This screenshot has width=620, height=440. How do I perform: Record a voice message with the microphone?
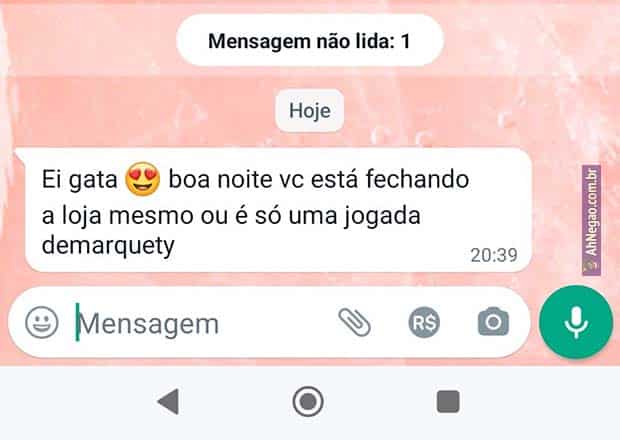coord(575,322)
